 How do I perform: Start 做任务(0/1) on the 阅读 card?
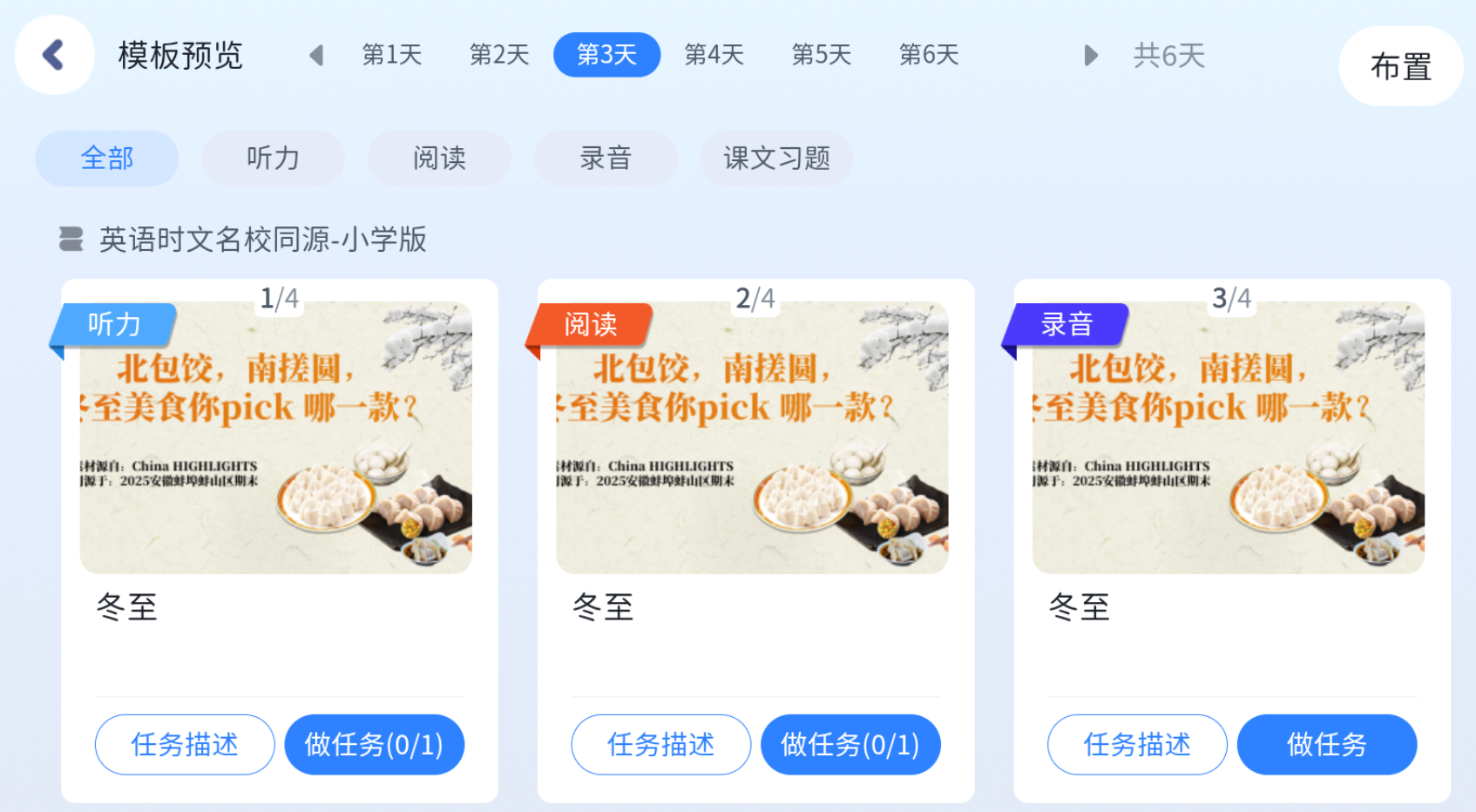[x=850, y=745]
